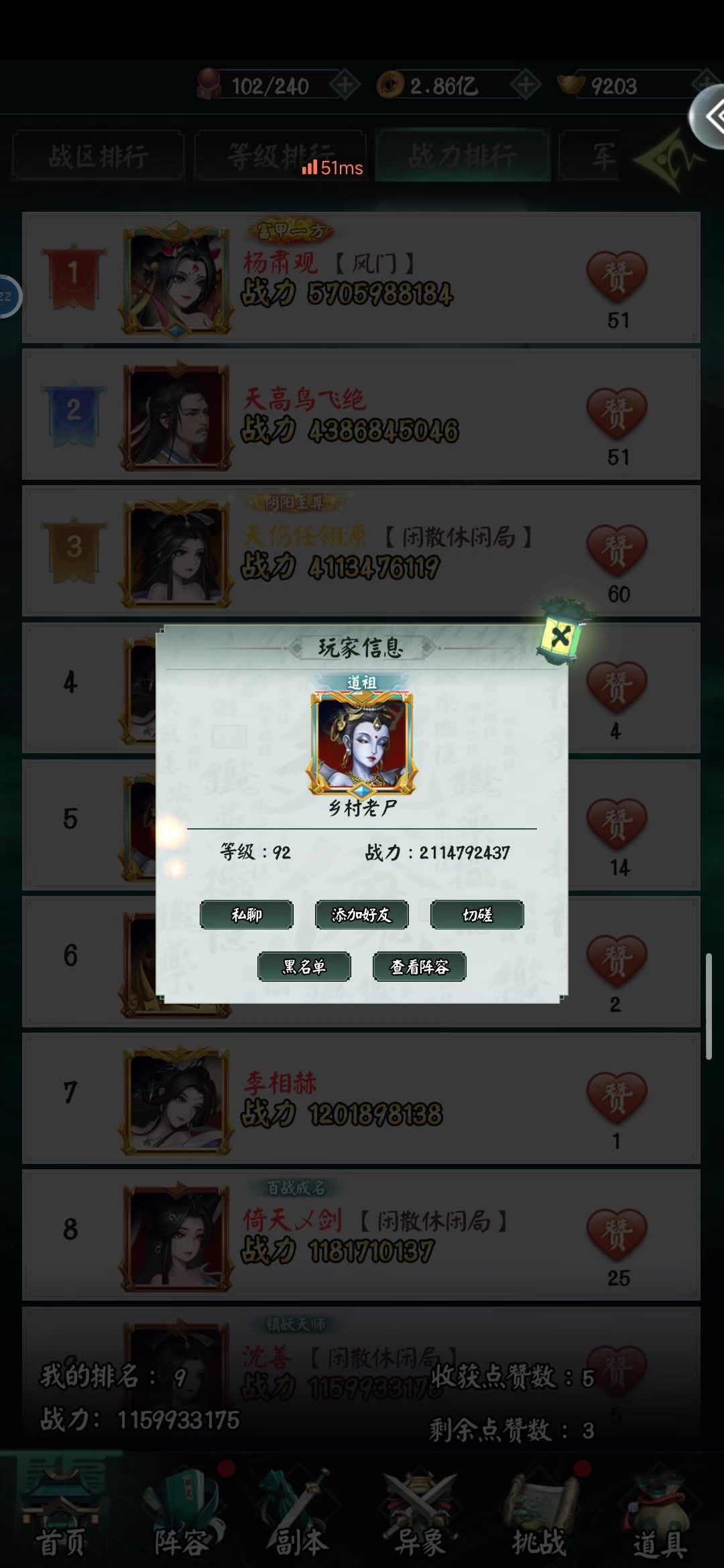724x1568 pixels.
Task: Like 杨肃观's ranking entry
Action: coord(617,276)
